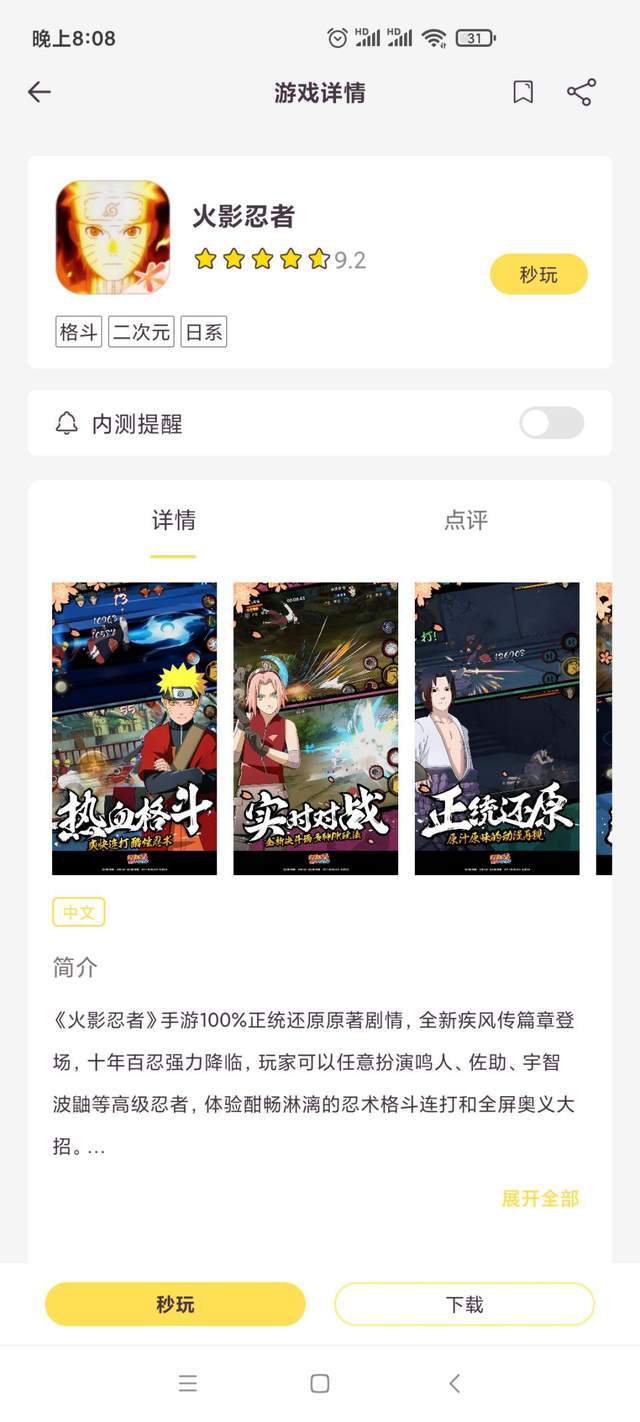
Task: Select the 日系 tag
Action: pyautogui.click(x=204, y=332)
